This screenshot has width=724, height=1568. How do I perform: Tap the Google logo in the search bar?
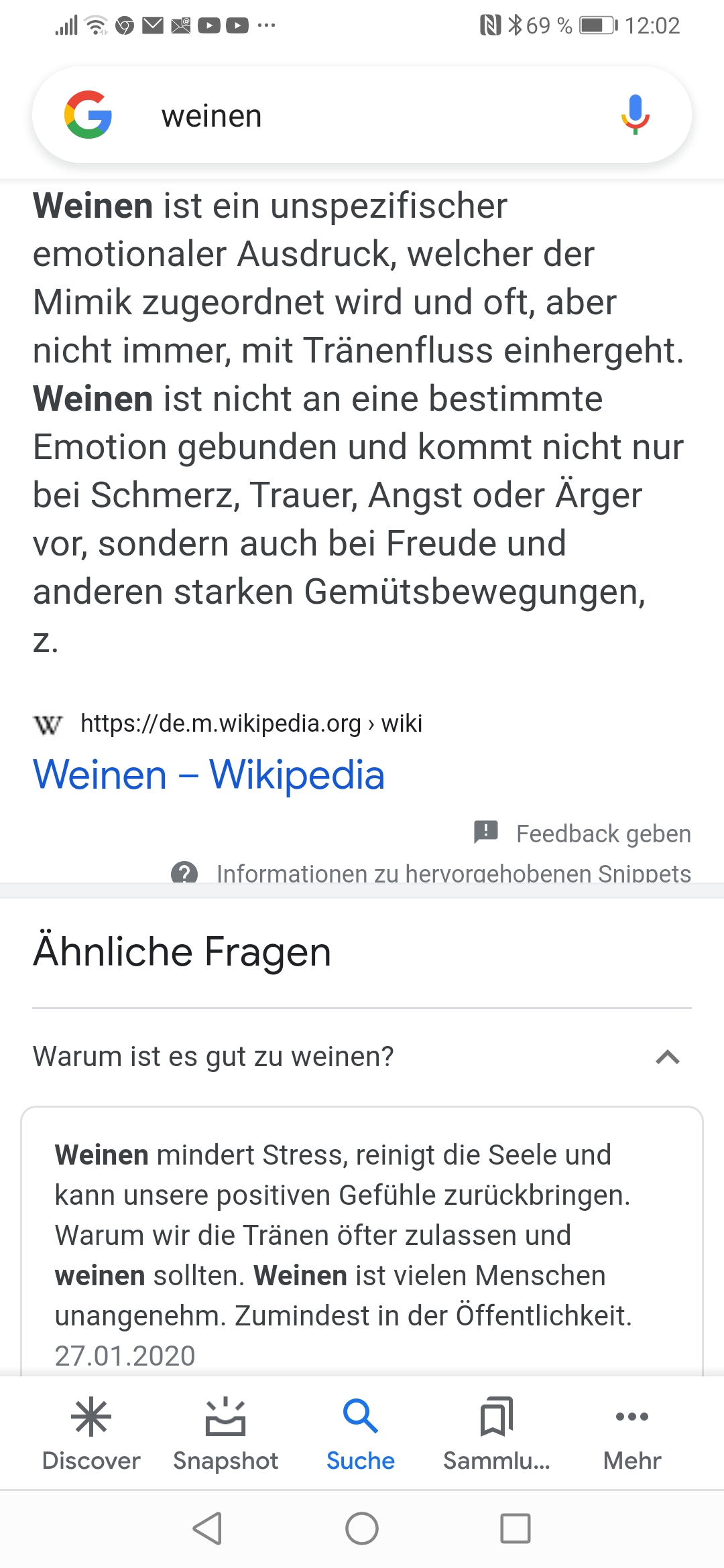pyautogui.click(x=88, y=115)
